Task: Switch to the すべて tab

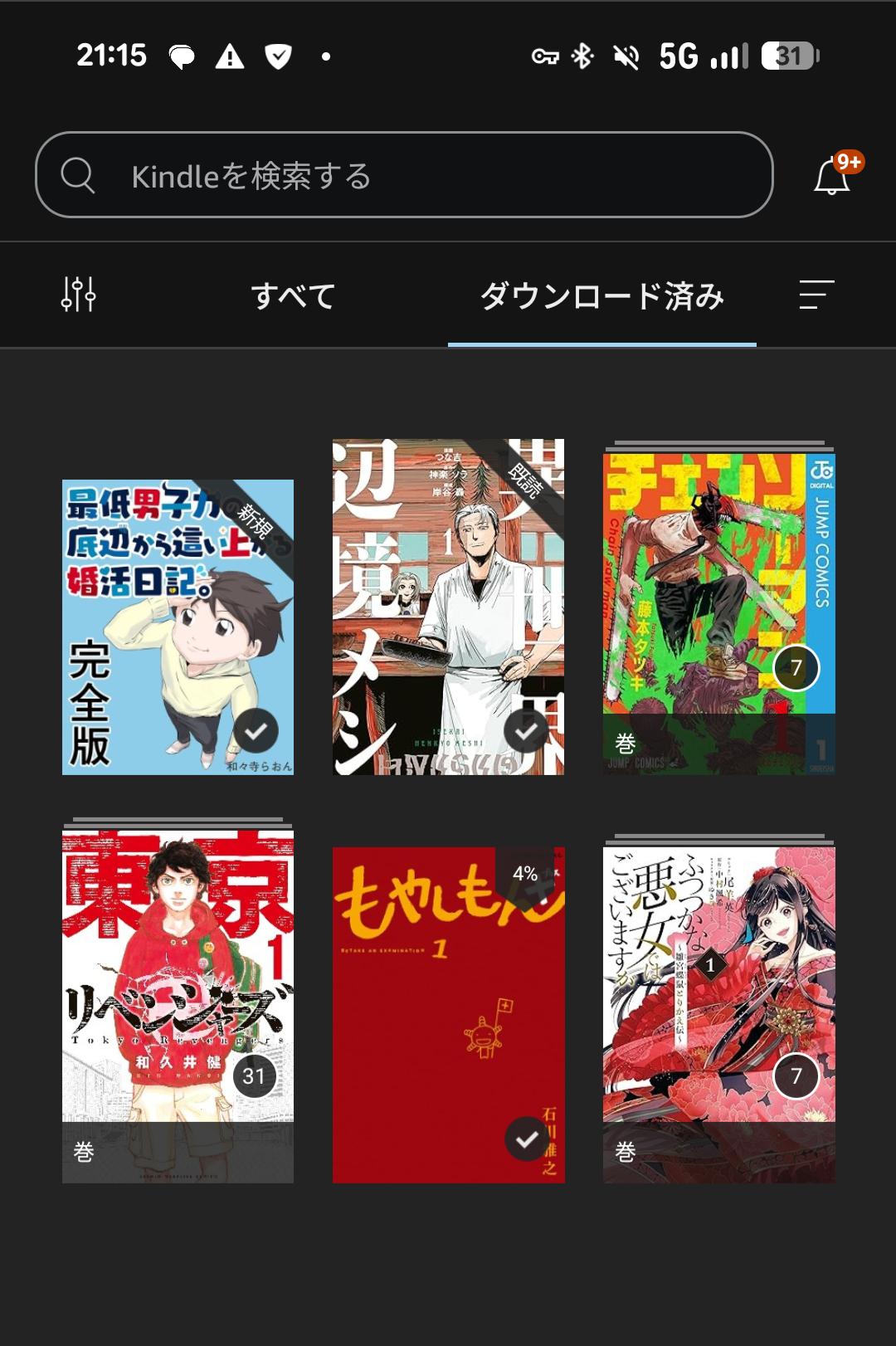Action: pos(293,296)
